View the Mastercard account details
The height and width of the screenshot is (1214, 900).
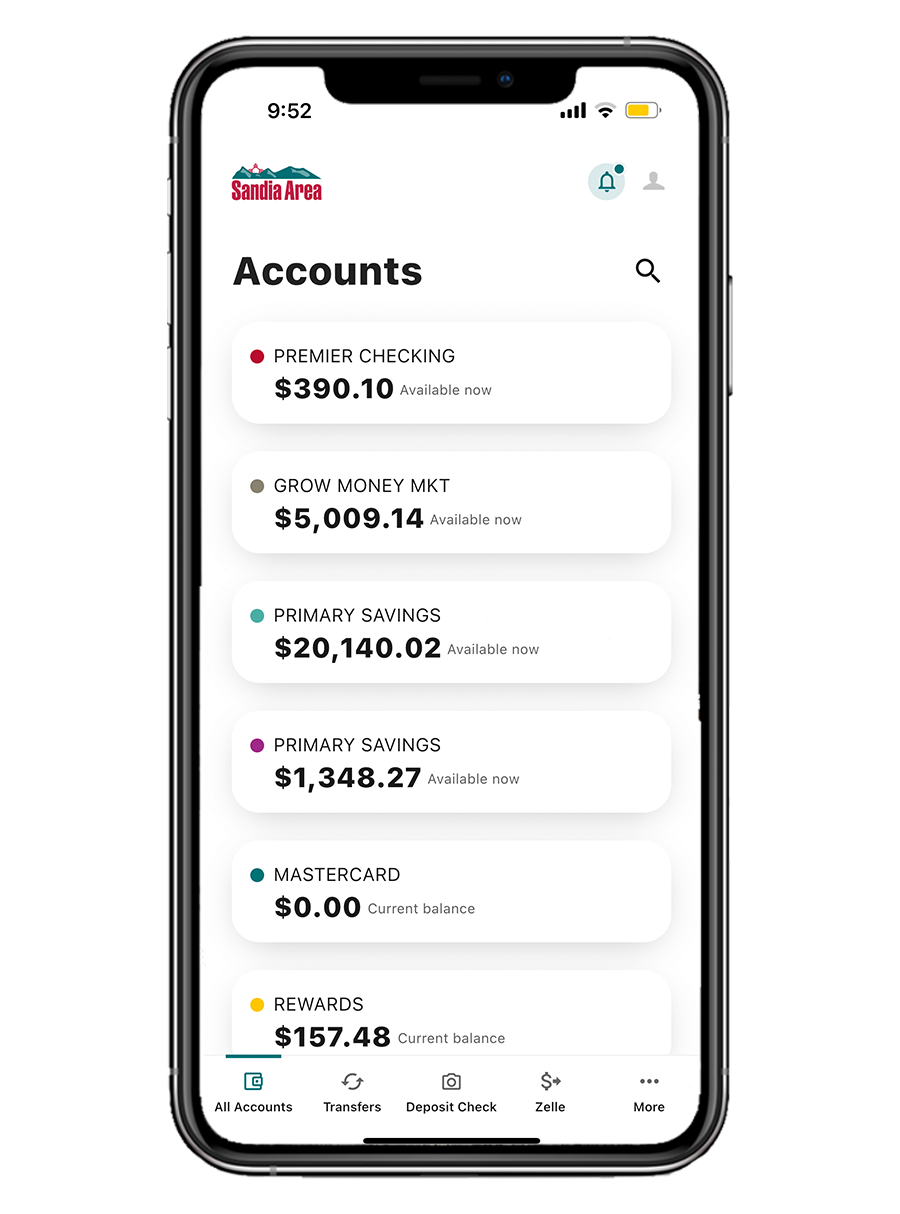click(451, 891)
